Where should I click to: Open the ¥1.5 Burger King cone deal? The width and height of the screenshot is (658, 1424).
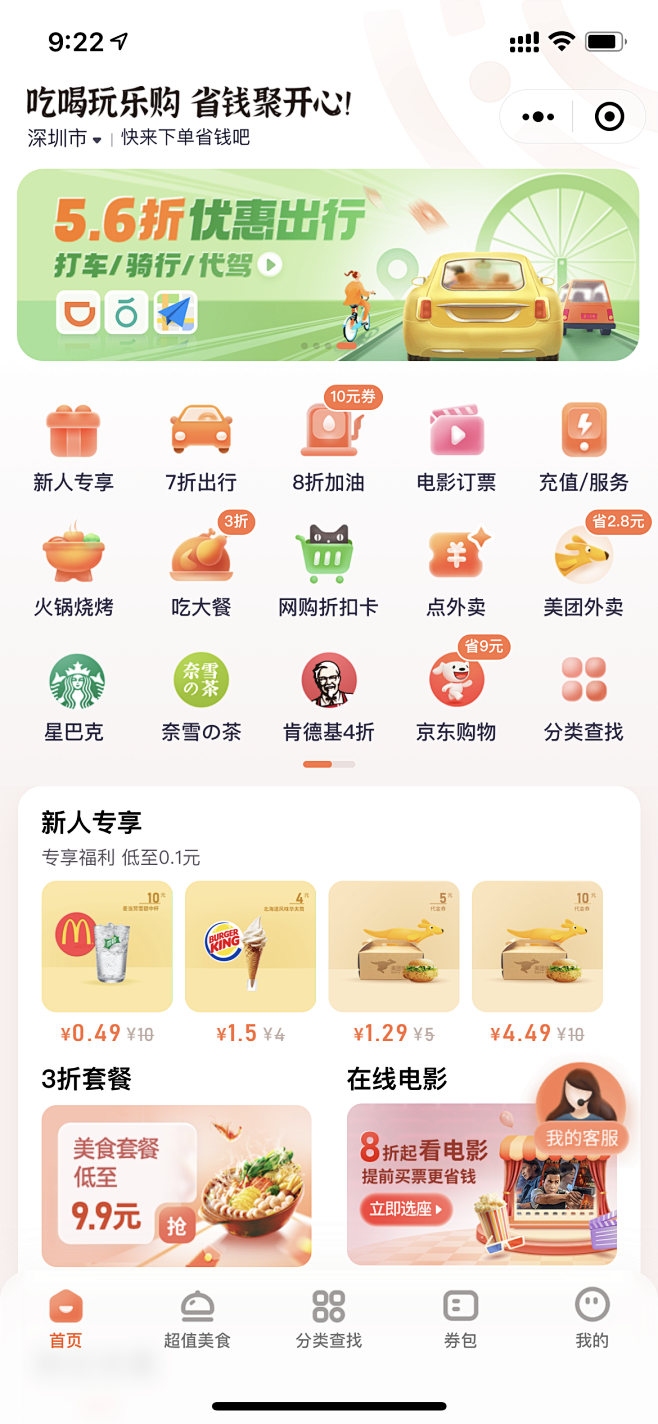pyautogui.click(x=250, y=947)
